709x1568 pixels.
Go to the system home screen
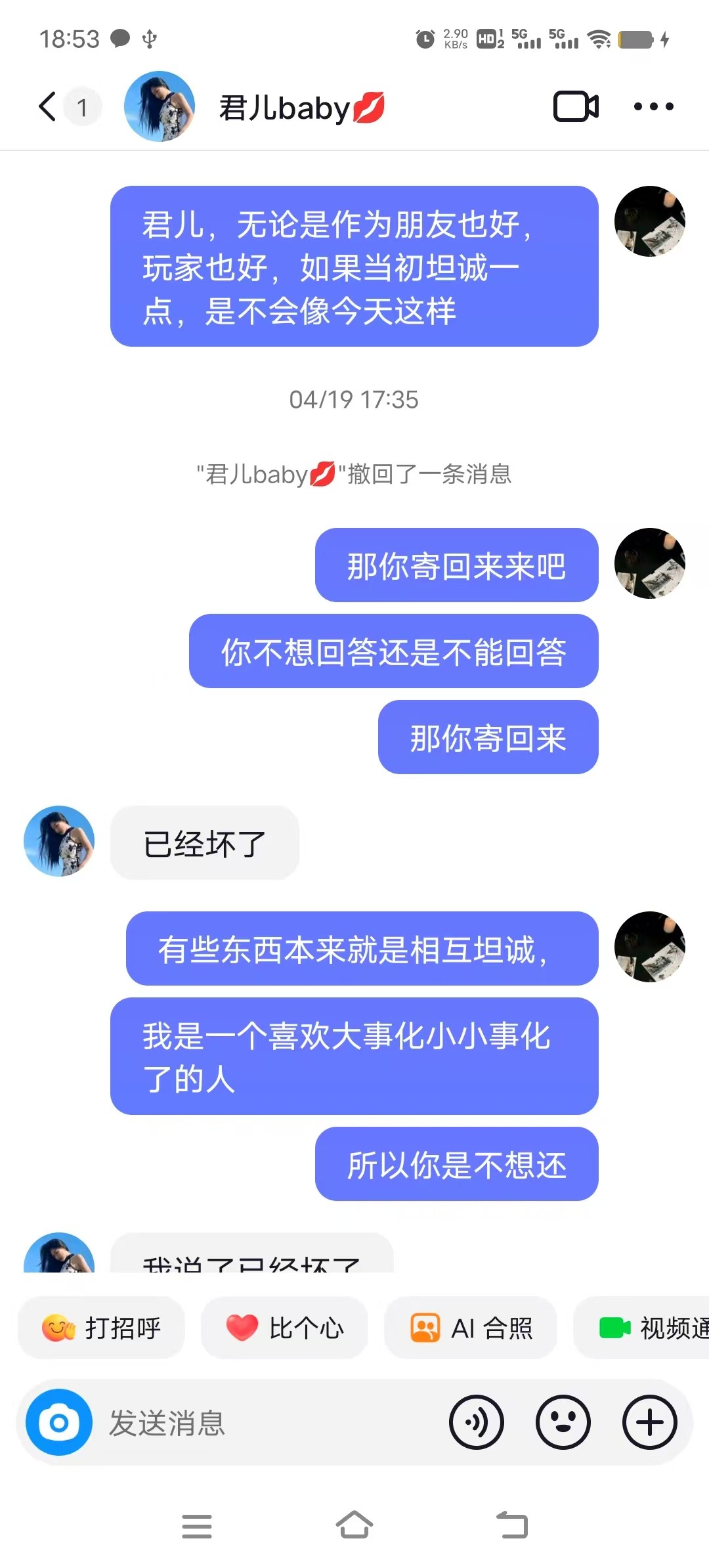click(354, 1525)
